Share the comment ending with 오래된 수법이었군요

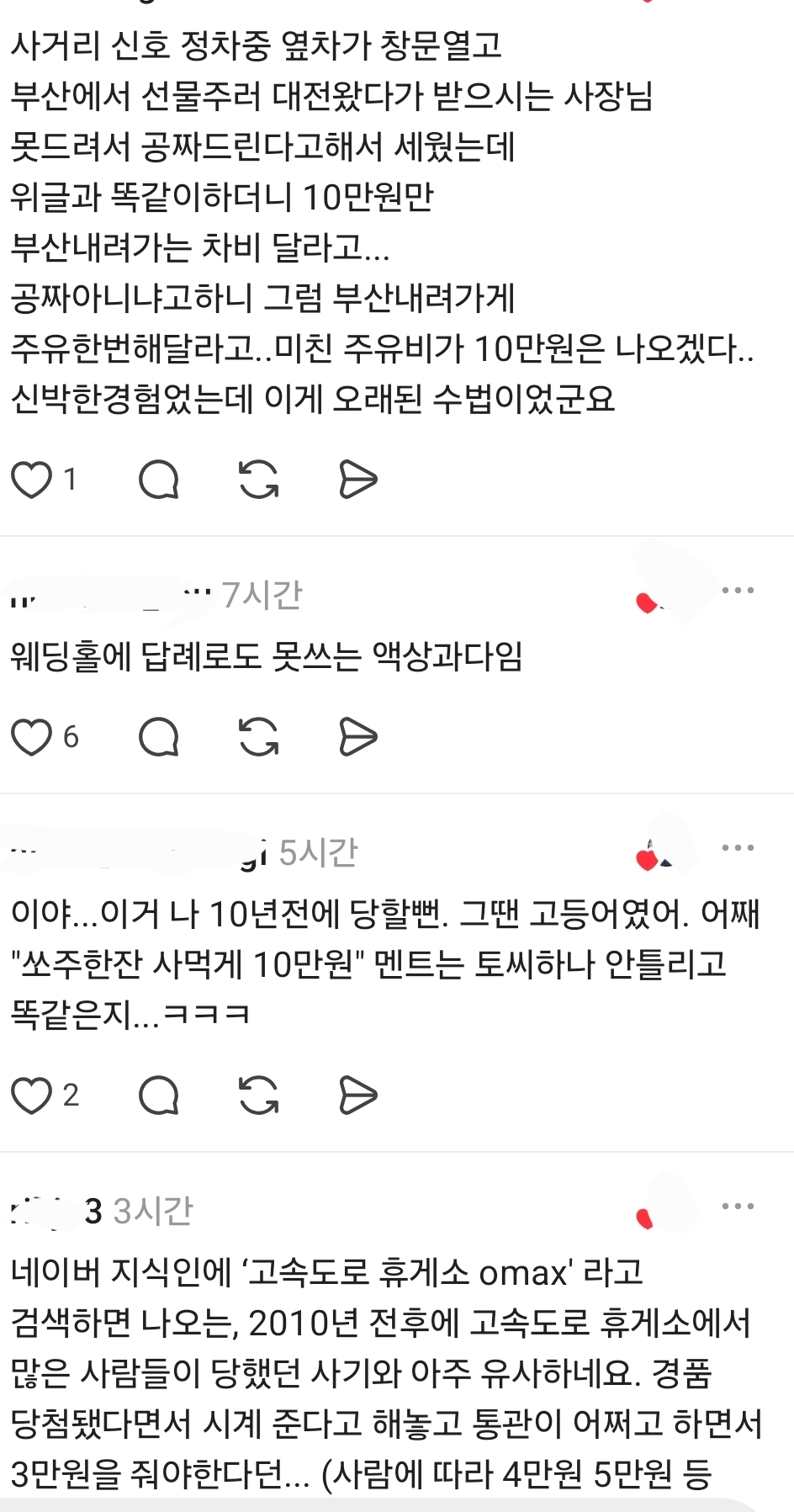point(358,480)
